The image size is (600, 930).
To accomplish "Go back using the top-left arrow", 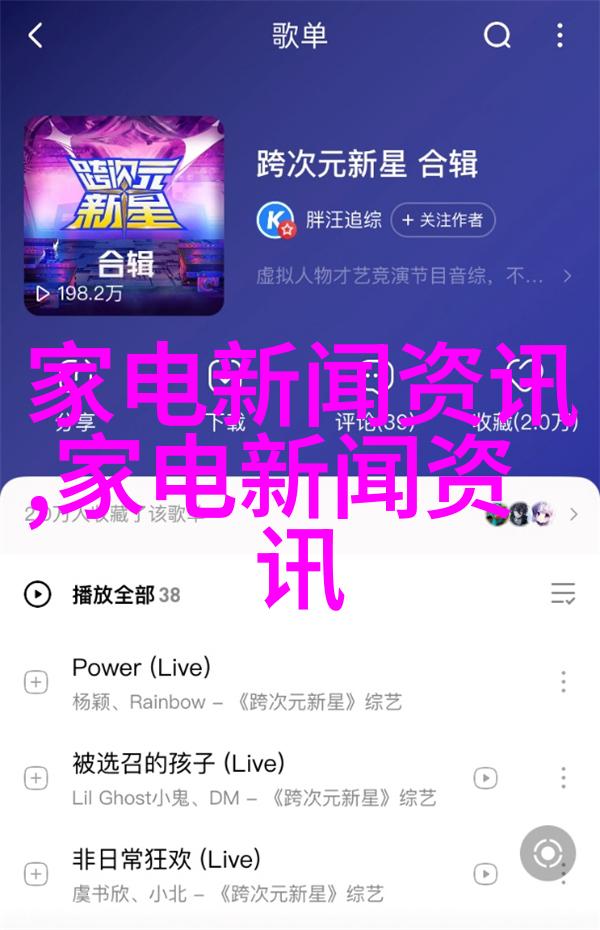I will pyautogui.click(x=36, y=37).
